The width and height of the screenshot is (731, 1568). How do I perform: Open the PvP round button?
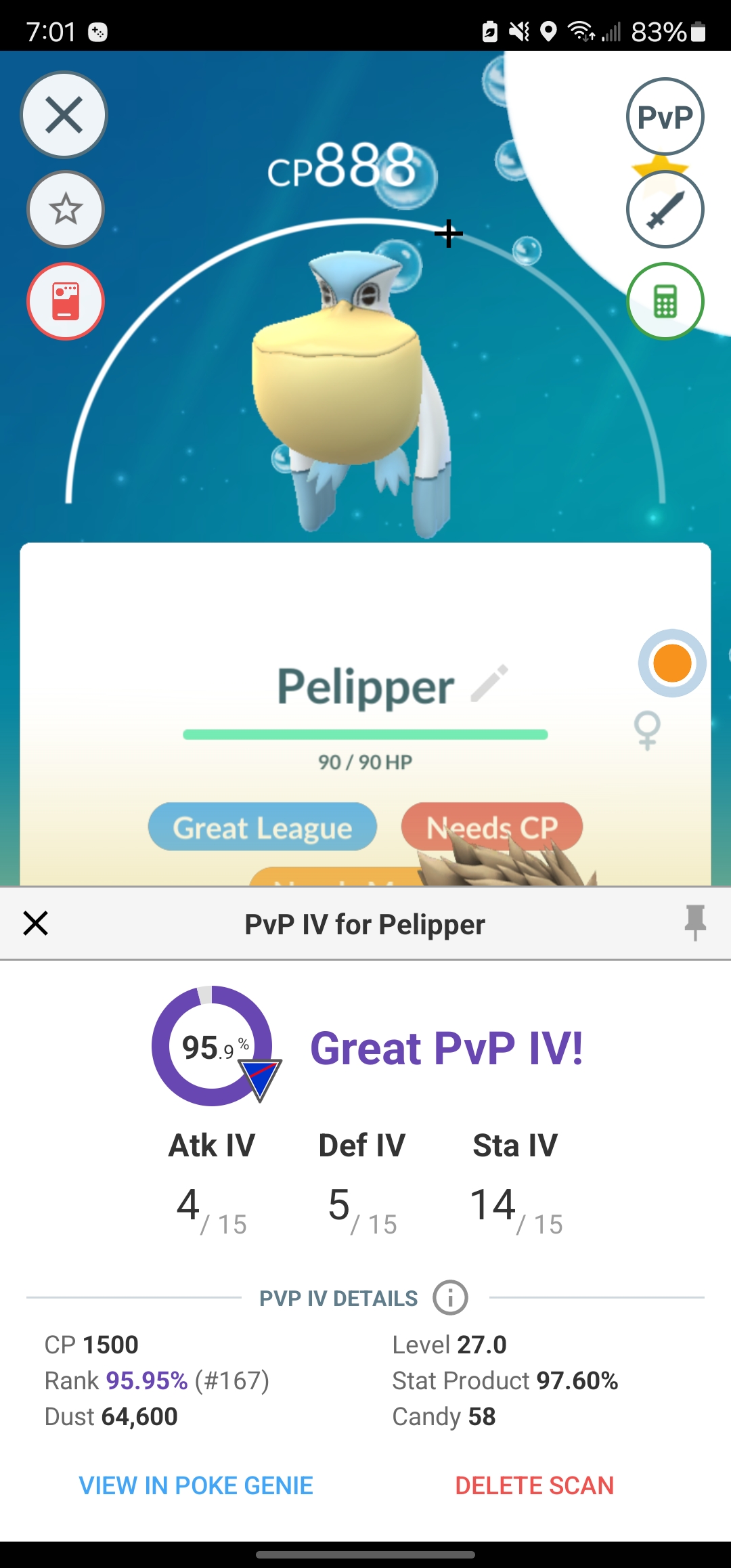click(665, 116)
